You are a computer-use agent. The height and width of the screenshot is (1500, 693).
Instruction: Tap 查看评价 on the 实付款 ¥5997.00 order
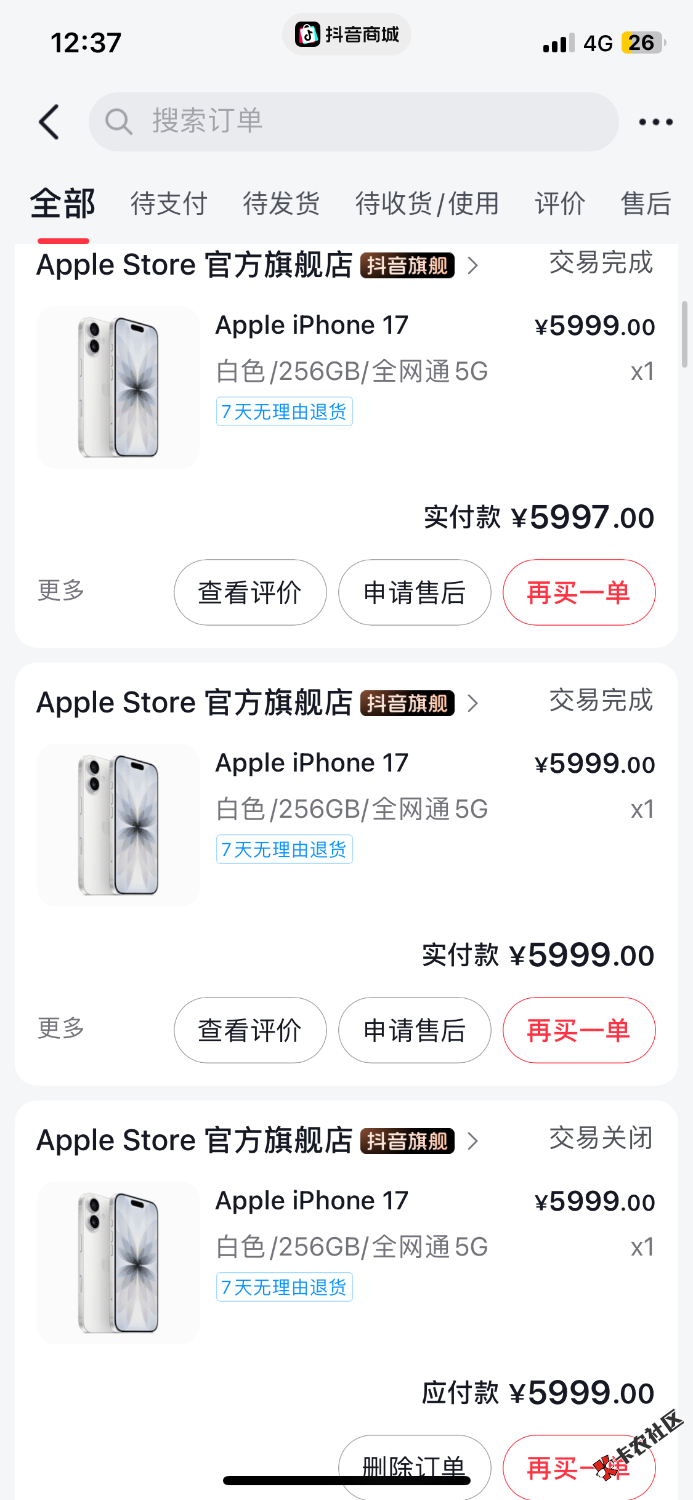pos(250,593)
